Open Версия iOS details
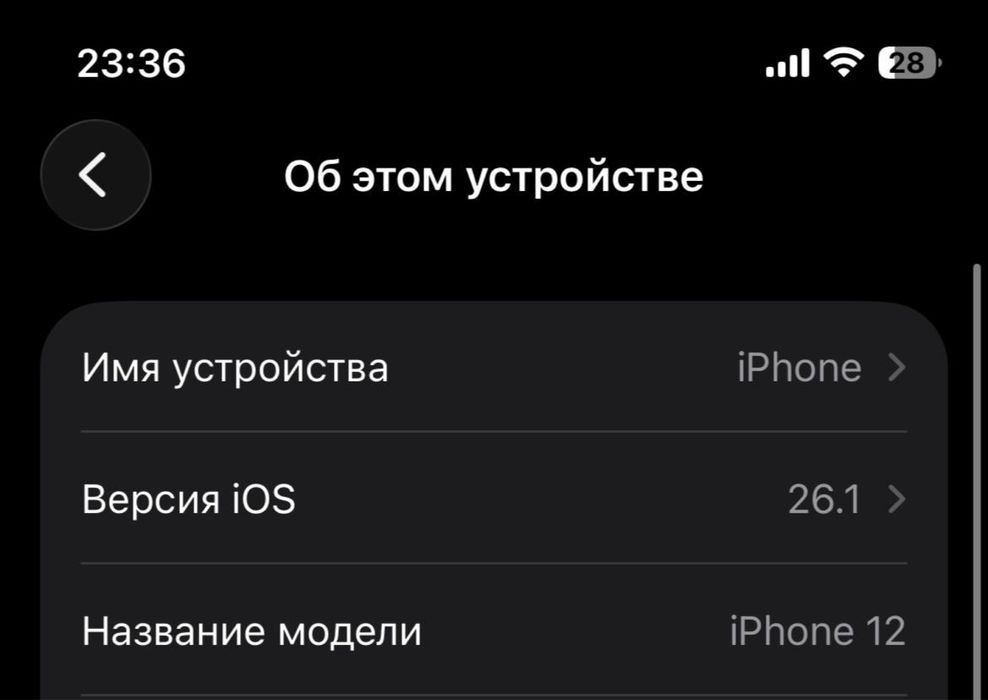The width and height of the screenshot is (988, 700). [494, 498]
